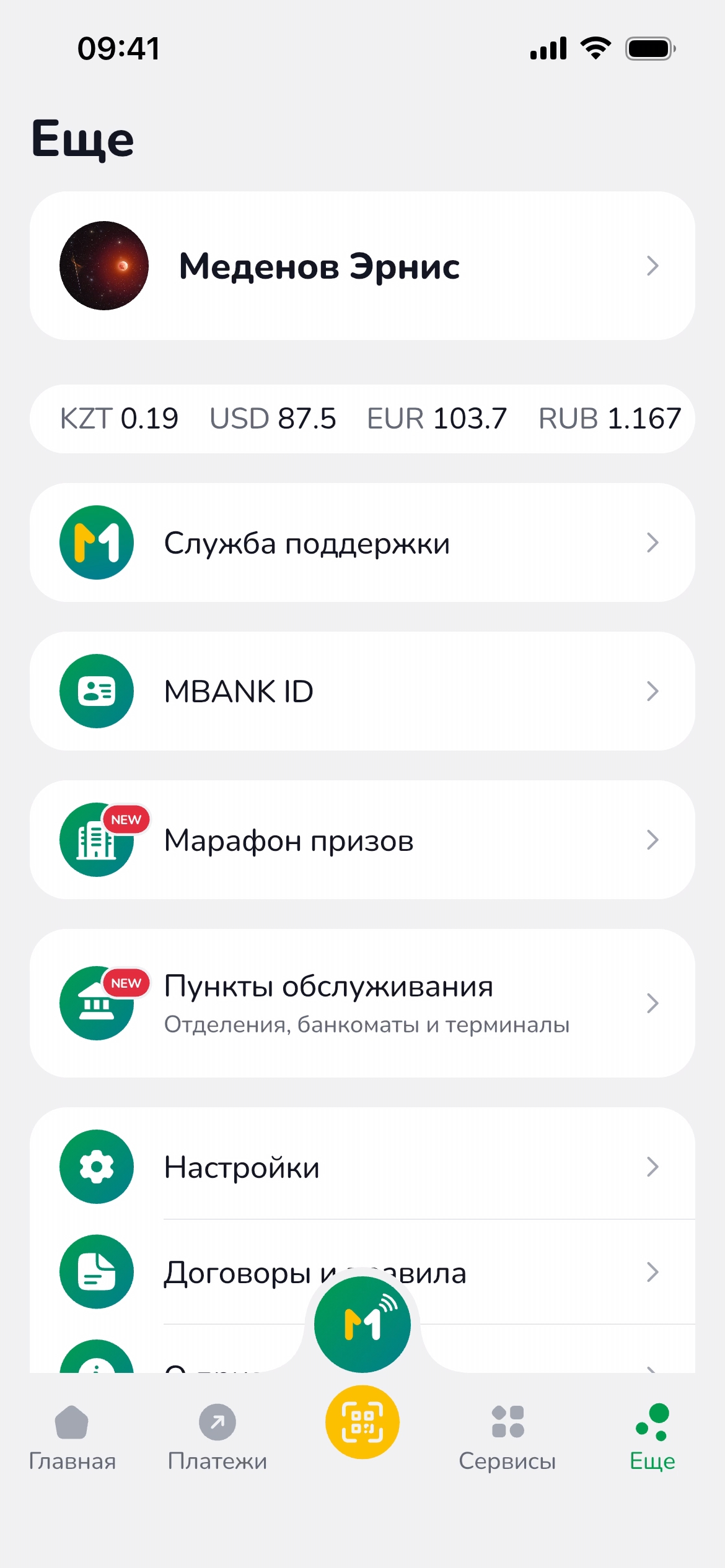Switch to the Сервисы tab
Viewport: 725px width, 1568px height.
[507, 1437]
